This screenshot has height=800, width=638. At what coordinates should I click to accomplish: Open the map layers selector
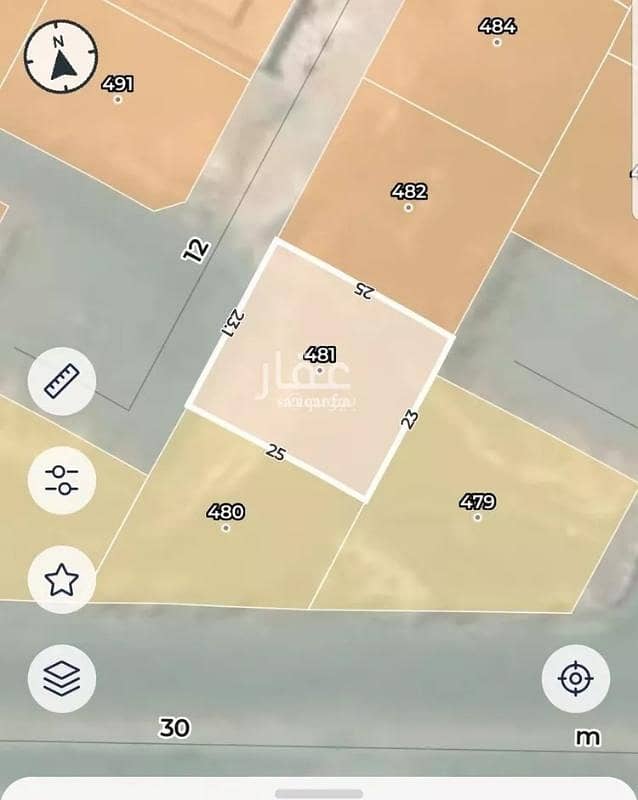click(x=62, y=678)
